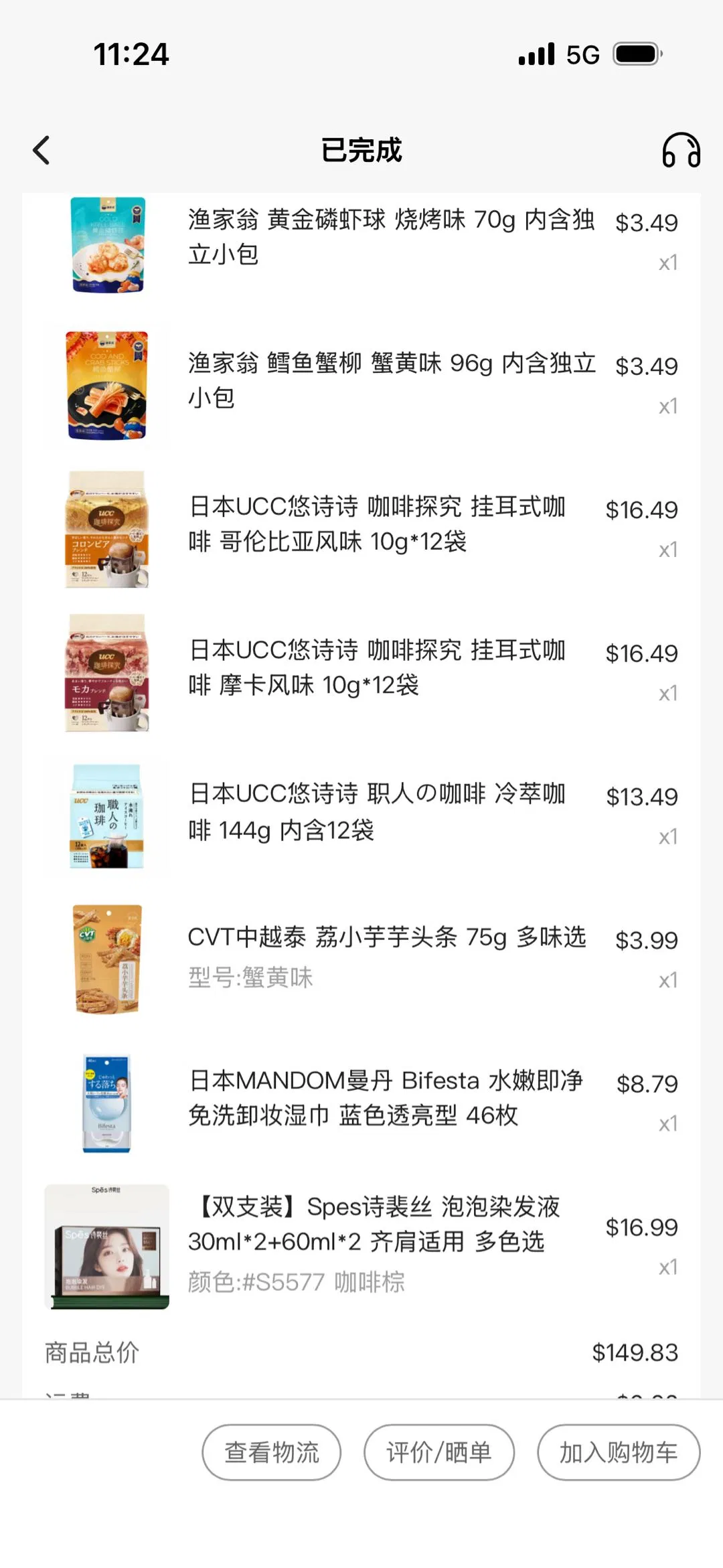Open UCC 哥伦比亚风味 挂耳式咖啡 item
This screenshot has width=723, height=1568.
[377, 524]
